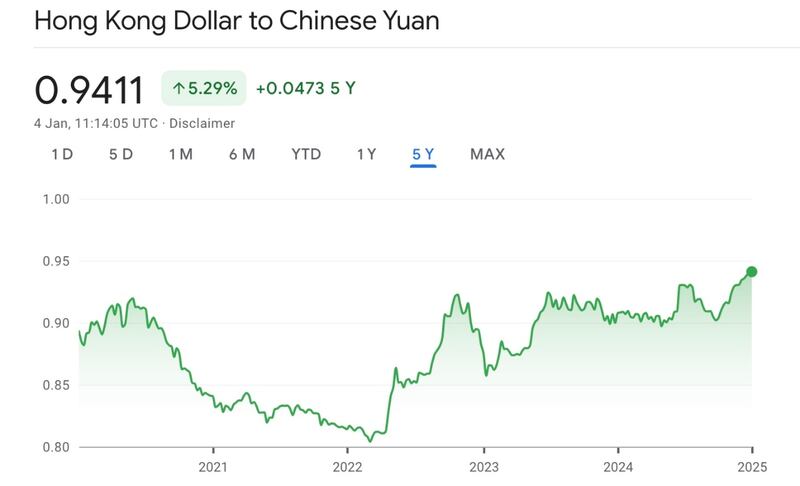Select the 5 D time range
The width and height of the screenshot is (800, 486).
[120, 154]
